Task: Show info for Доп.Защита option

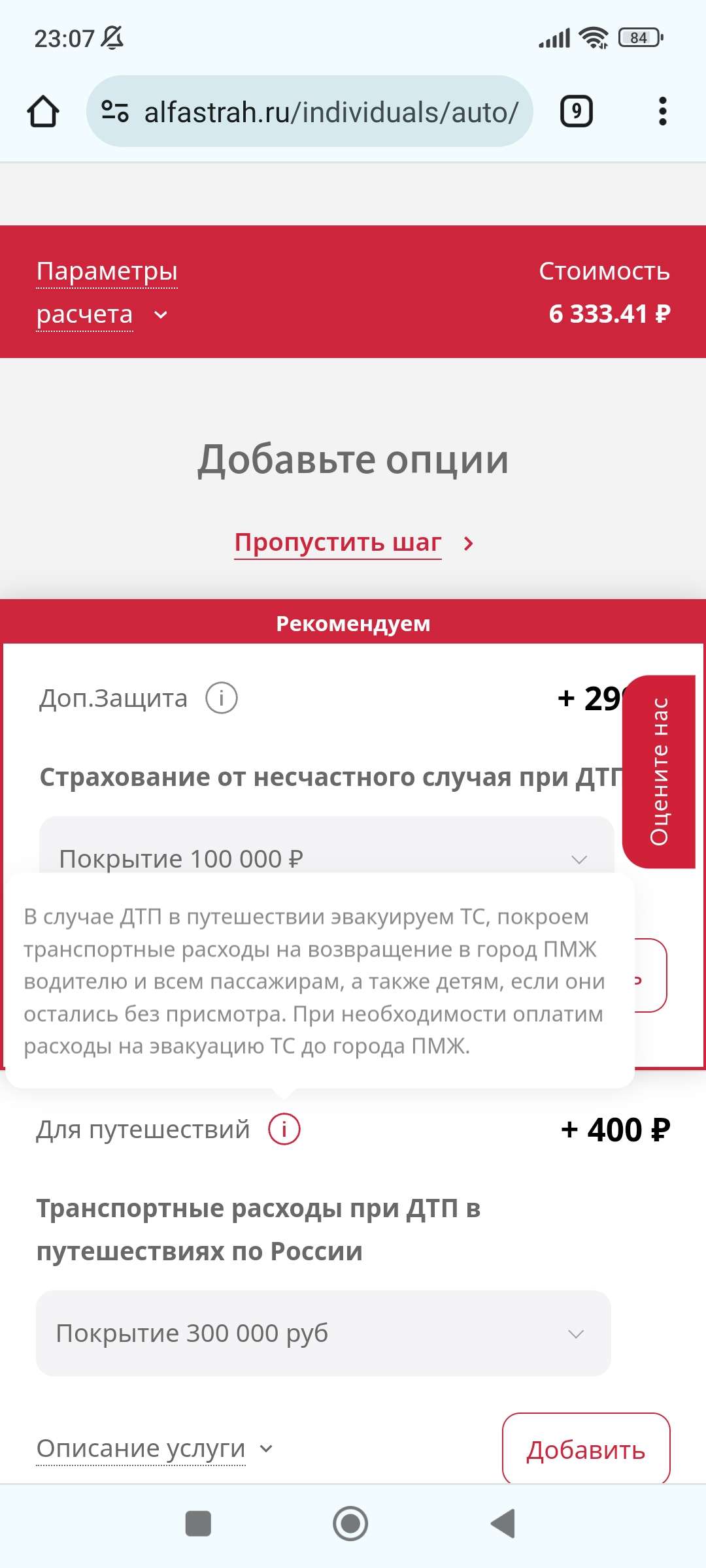Action: [222, 698]
